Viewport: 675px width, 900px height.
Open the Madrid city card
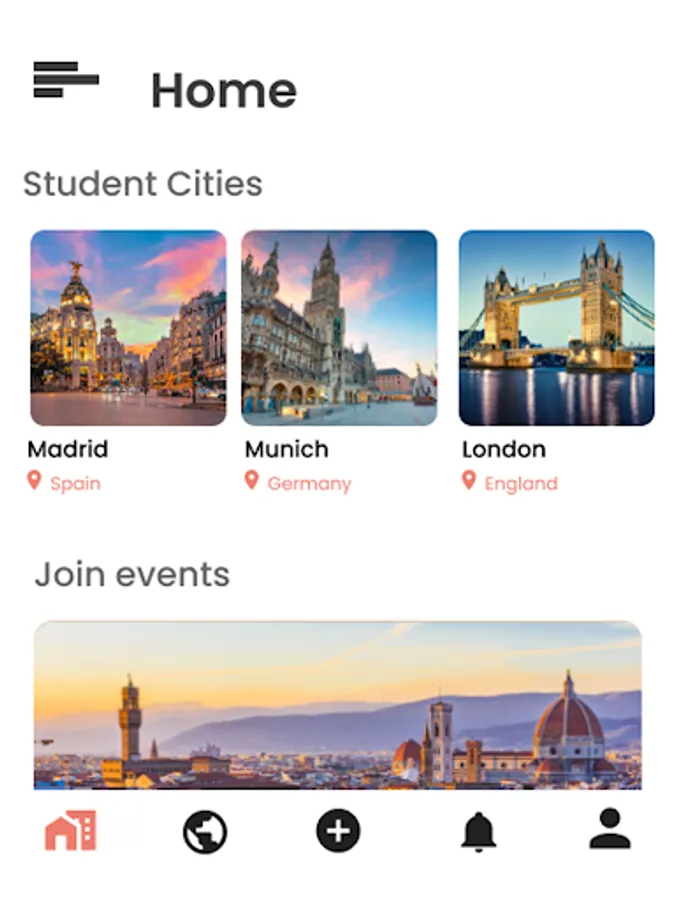point(128,328)
